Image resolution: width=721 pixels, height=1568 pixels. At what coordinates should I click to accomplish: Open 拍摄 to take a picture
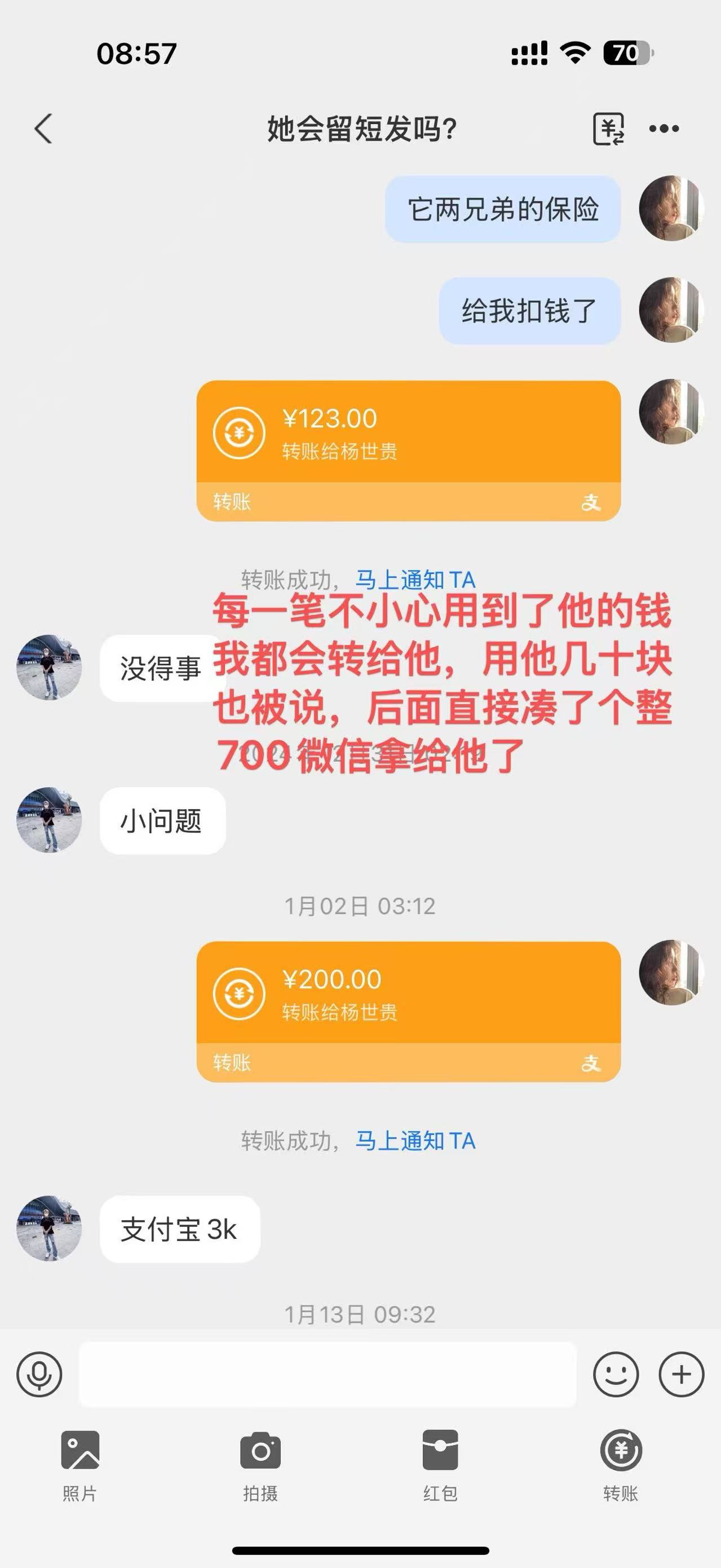[260, 1467]
